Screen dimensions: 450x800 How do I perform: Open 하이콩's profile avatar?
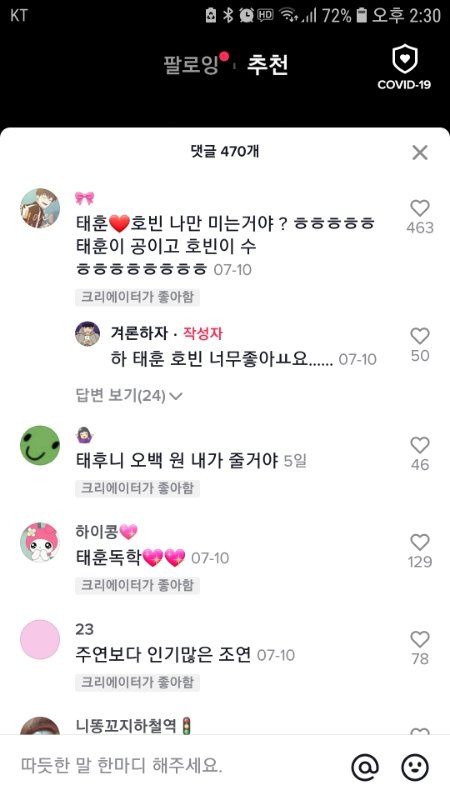point(40,542)
